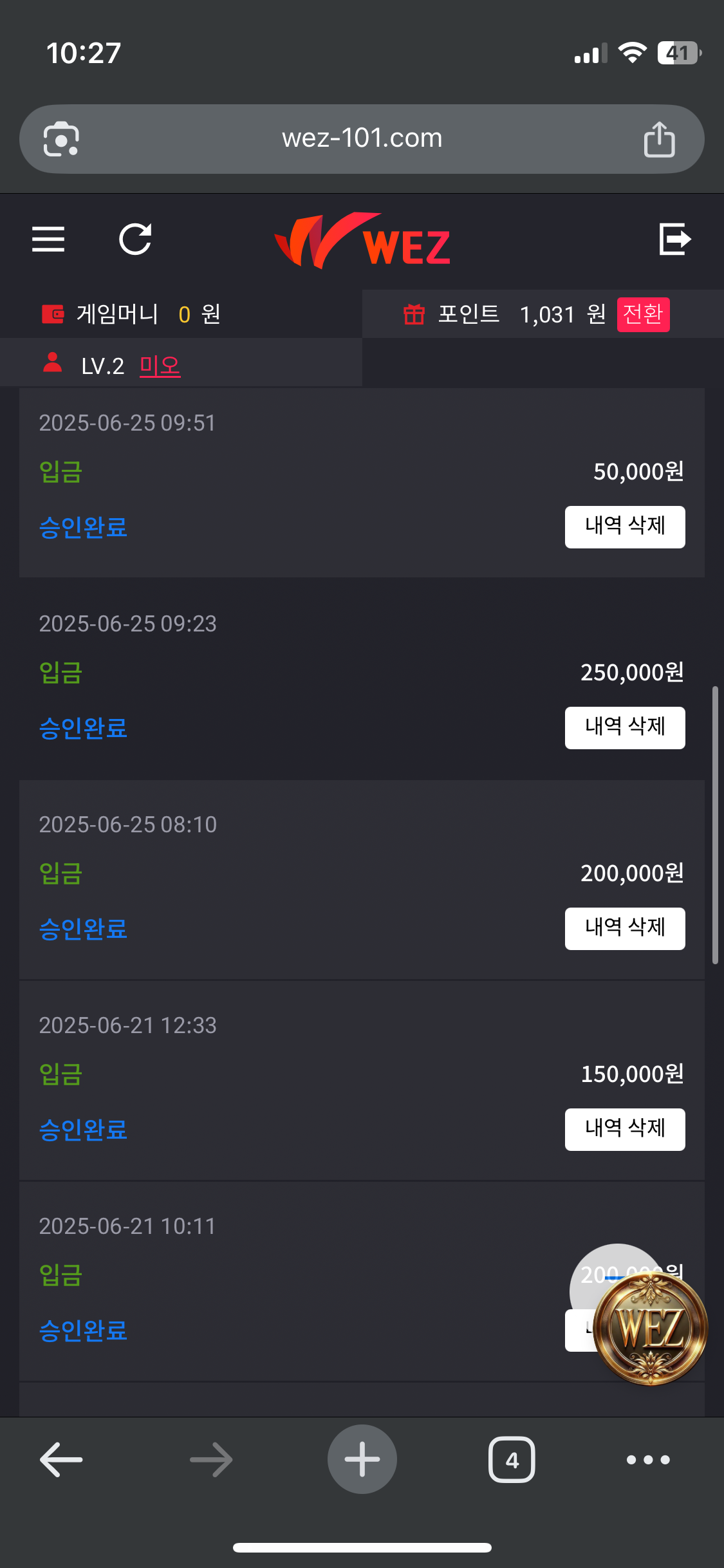Open the tab switcher showing 4

tap(512, 1459)
